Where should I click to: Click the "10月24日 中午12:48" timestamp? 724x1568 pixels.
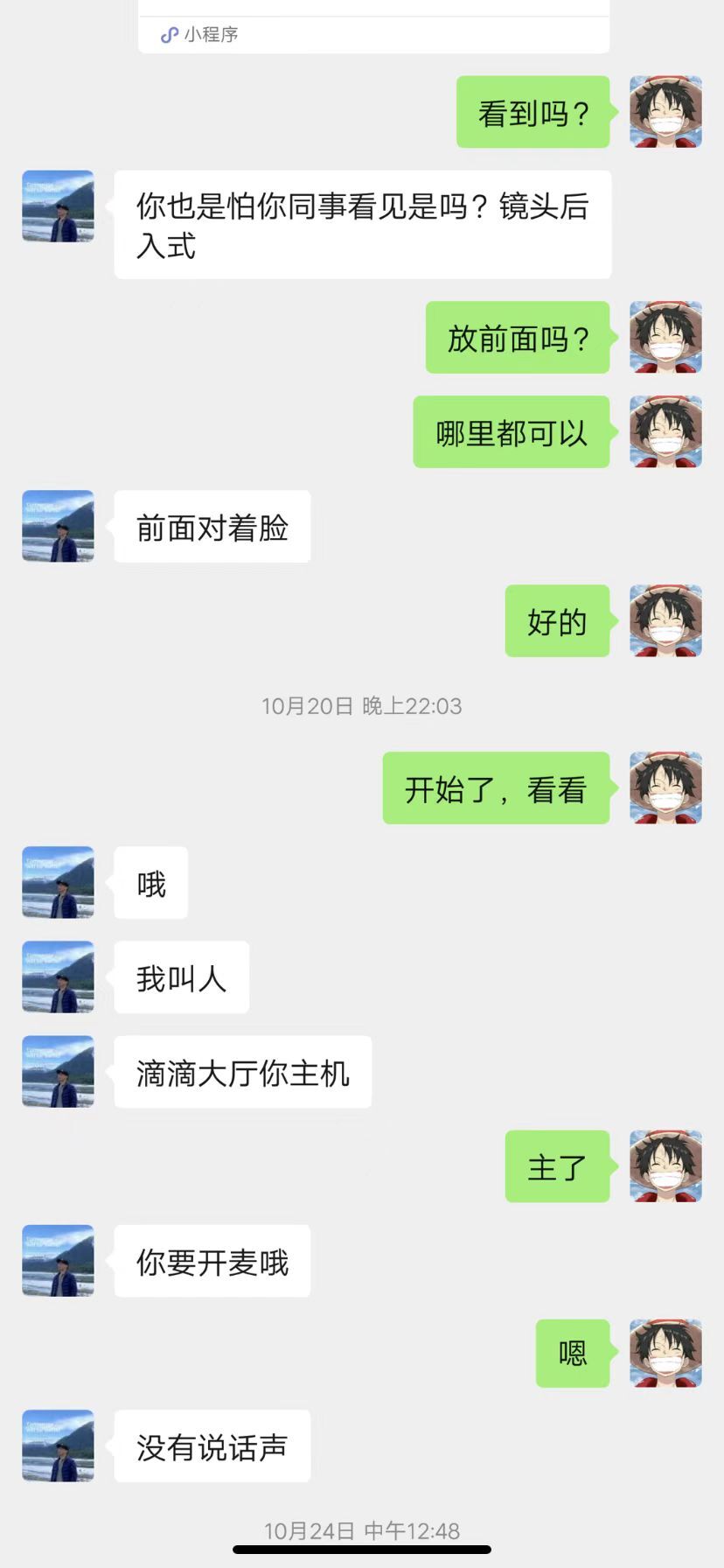[x=362, y=1529]
